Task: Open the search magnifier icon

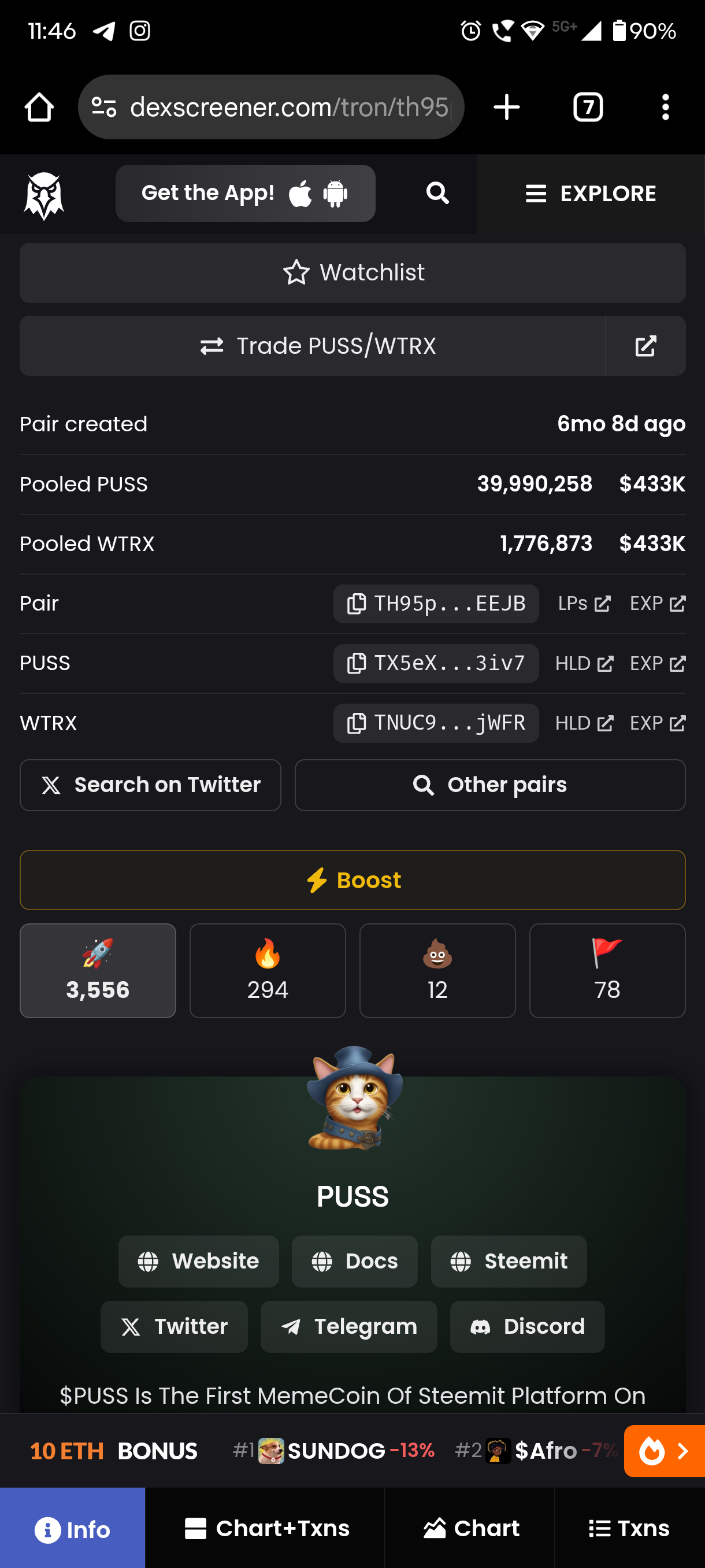Action: coord(437,194)
